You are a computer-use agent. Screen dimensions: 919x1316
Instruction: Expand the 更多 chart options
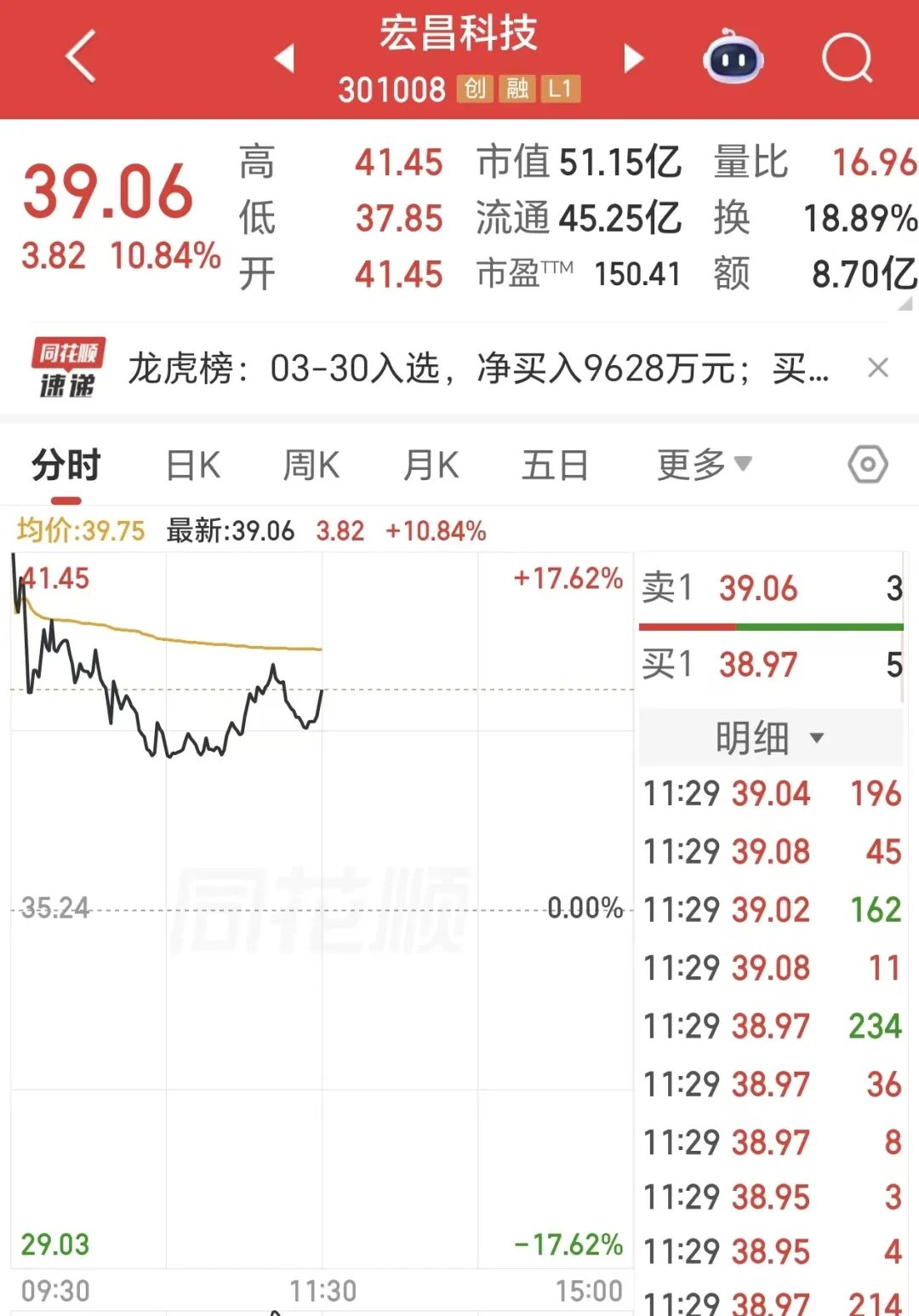[704, 465]
